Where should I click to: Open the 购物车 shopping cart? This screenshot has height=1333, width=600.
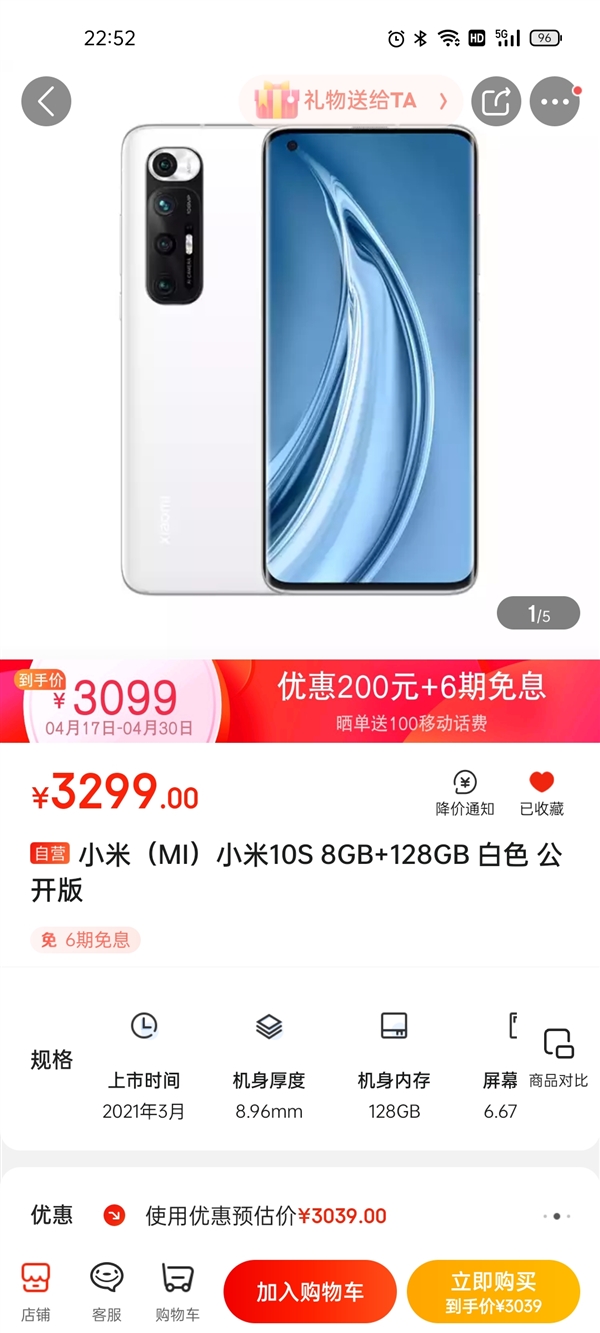click(x=177, y=1291)
